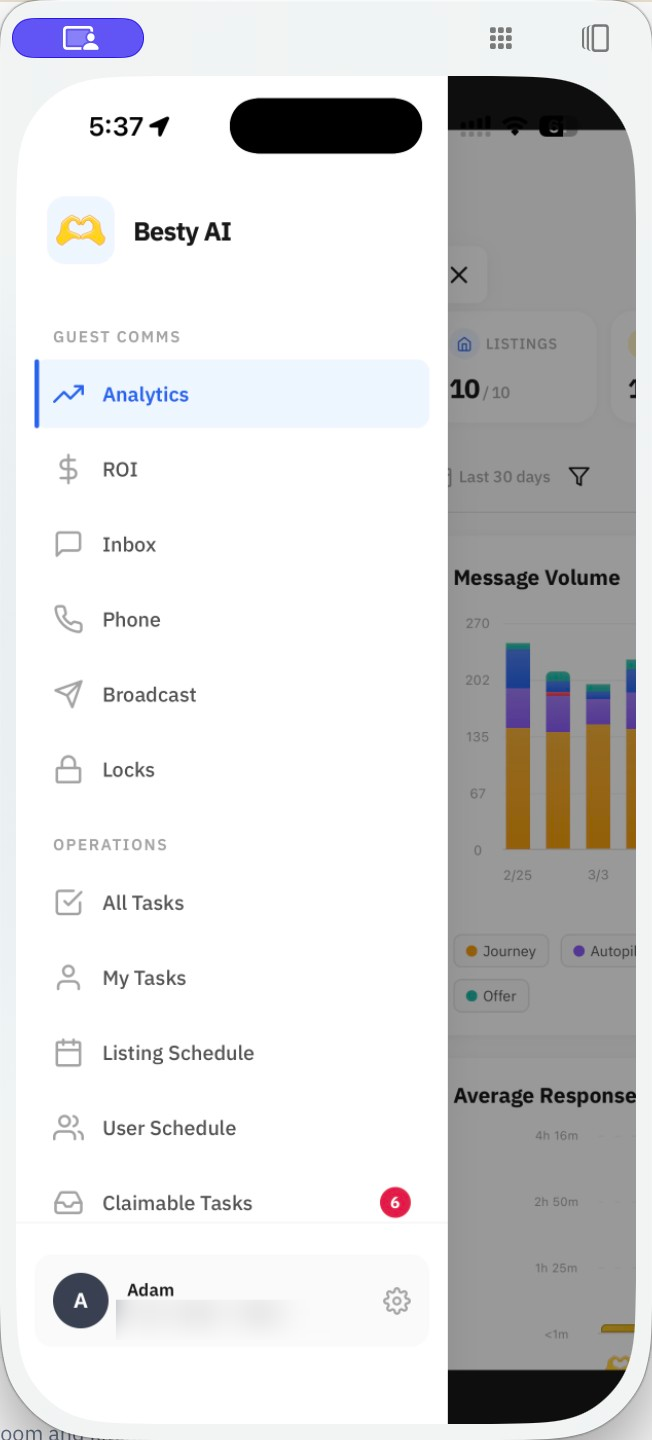Select the Journey legend chip

point(500,951)
